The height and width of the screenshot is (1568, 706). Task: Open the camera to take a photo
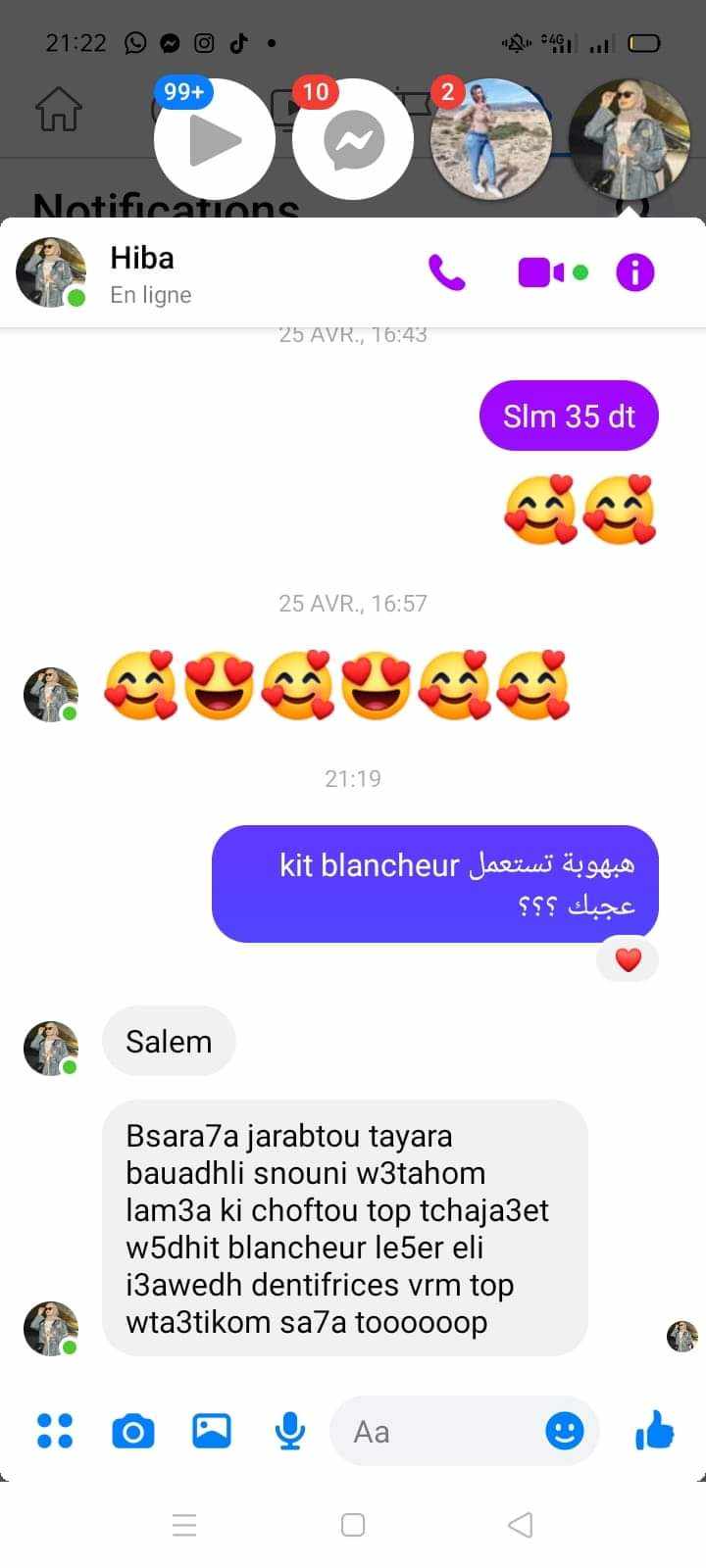(x=133, y=1432)
